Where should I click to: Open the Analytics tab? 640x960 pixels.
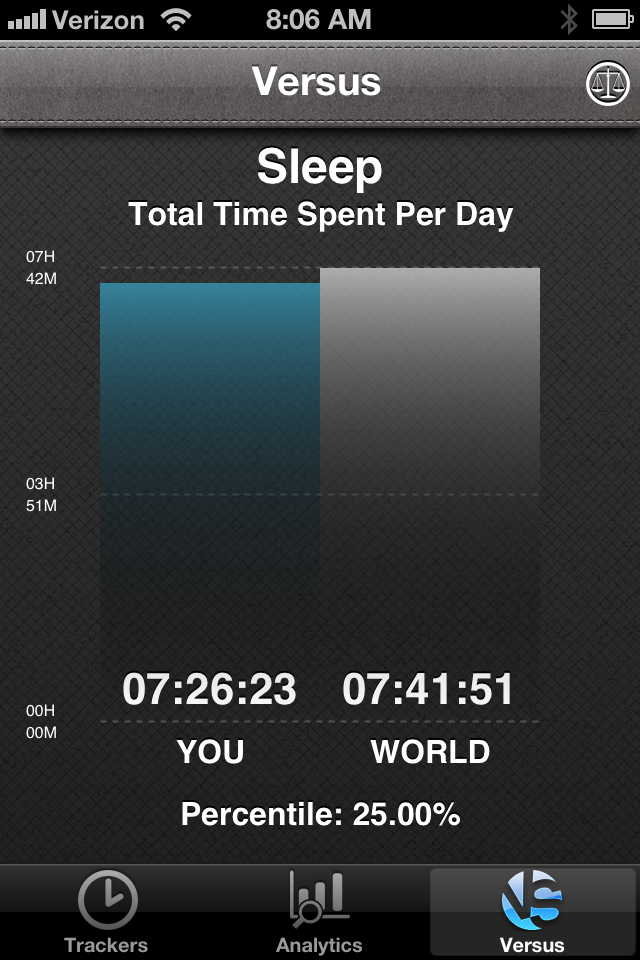point(319,912)
